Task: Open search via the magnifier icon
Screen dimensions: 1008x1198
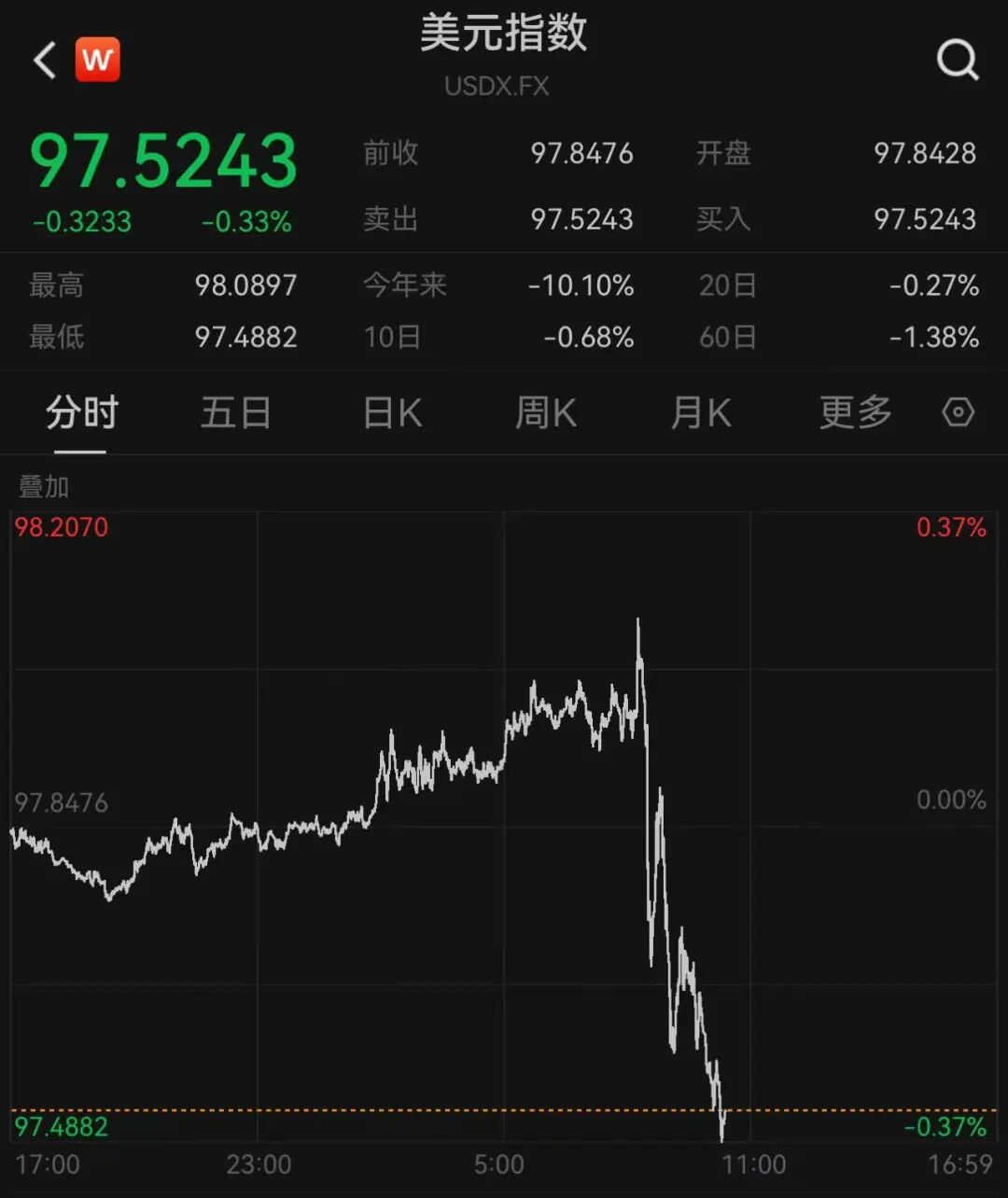Action: tap(956, 63)
